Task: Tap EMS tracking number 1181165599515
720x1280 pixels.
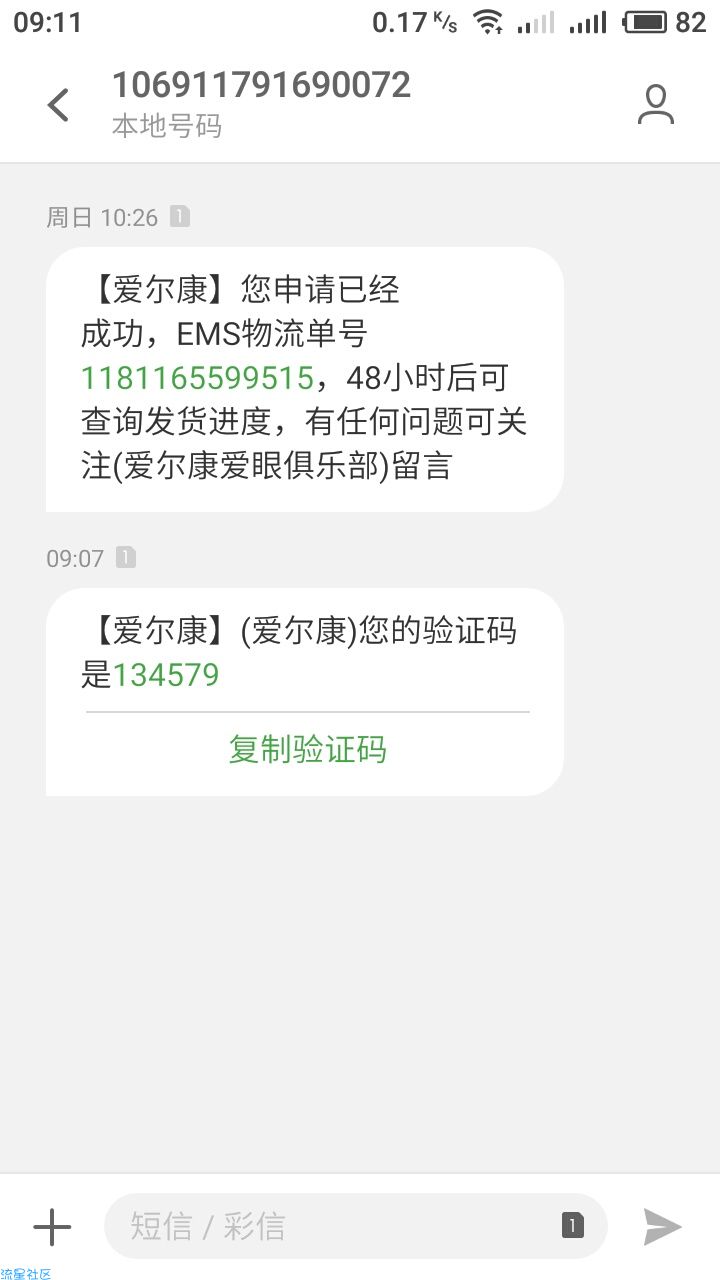Action: coord(197,378)
